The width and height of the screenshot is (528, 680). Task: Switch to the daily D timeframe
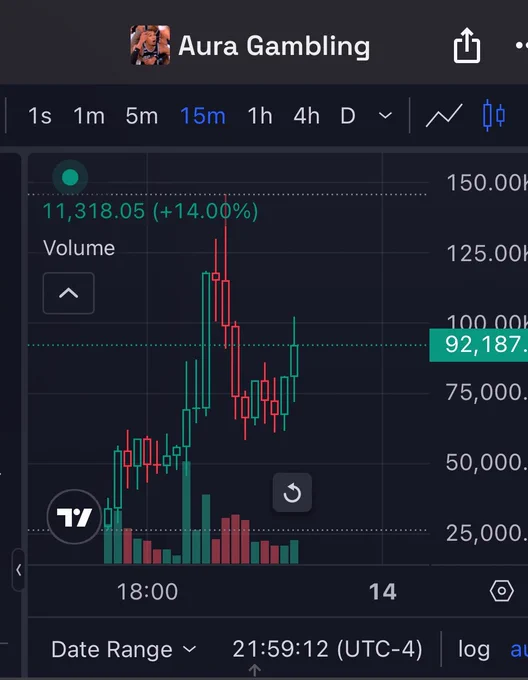pos(348,116)
